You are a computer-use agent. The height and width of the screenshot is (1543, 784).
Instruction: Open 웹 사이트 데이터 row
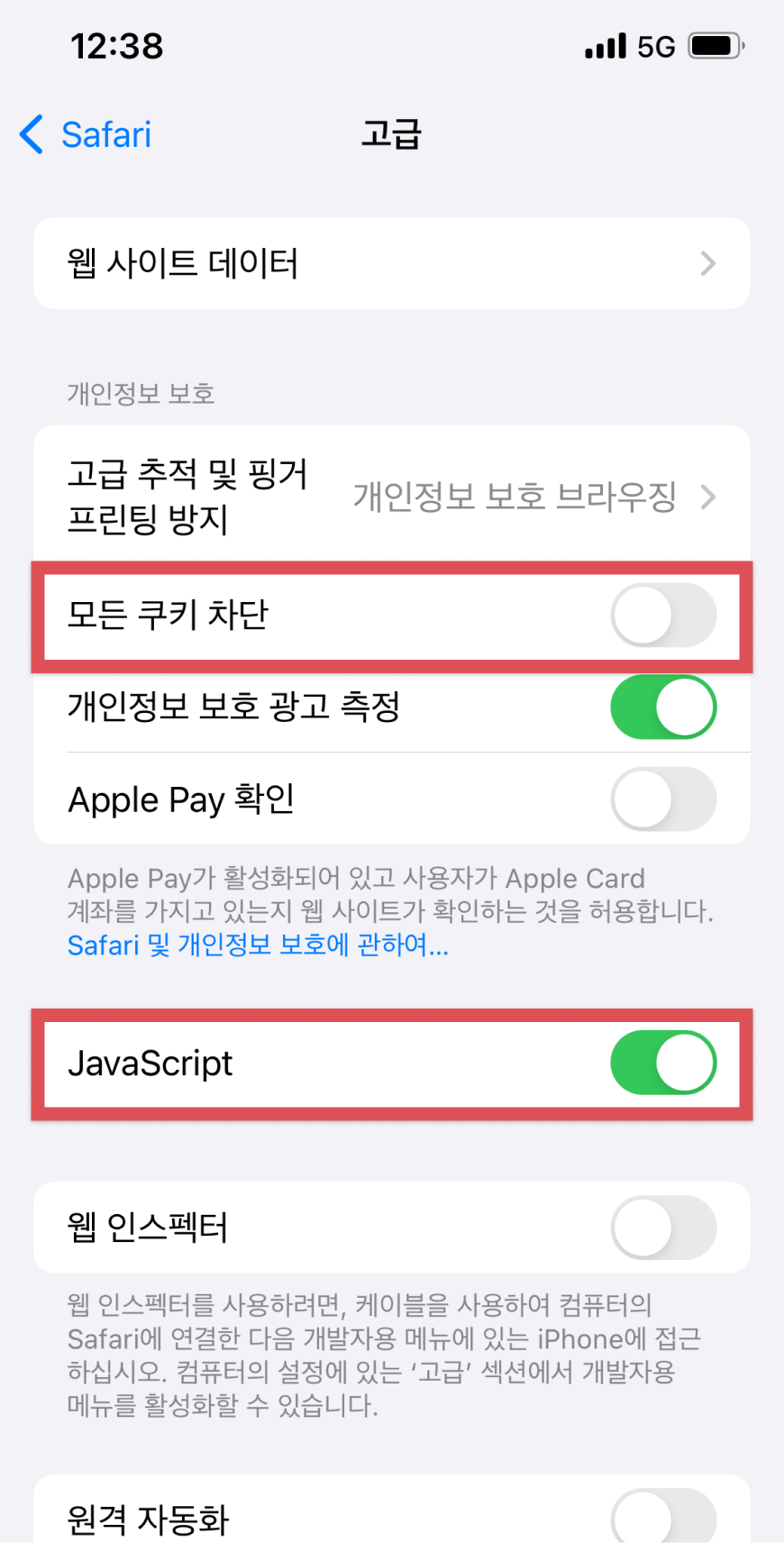point(391,263)
